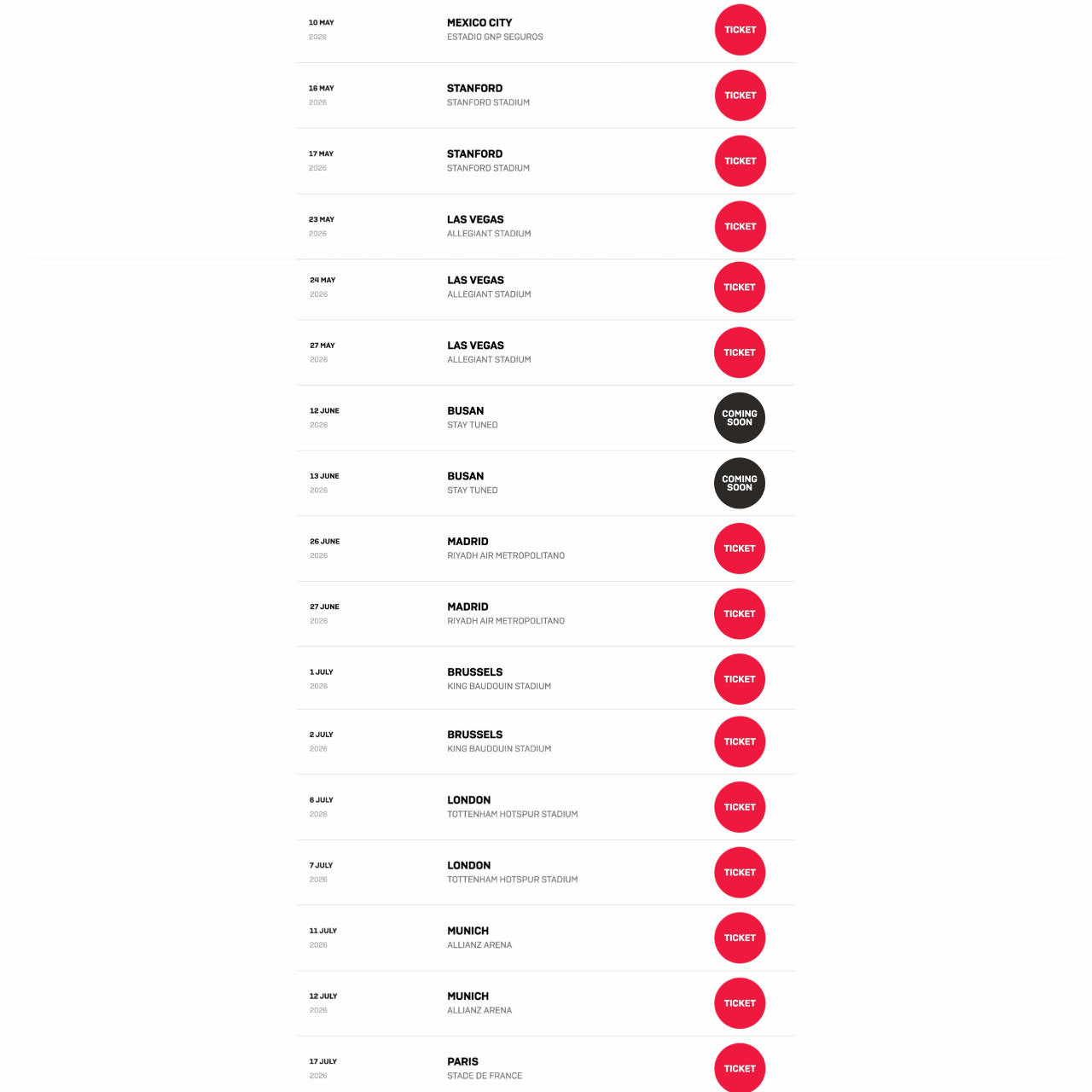Select Ticket for Las Vegas 24 May
1092x1092 pixels.
click(739, 288)
